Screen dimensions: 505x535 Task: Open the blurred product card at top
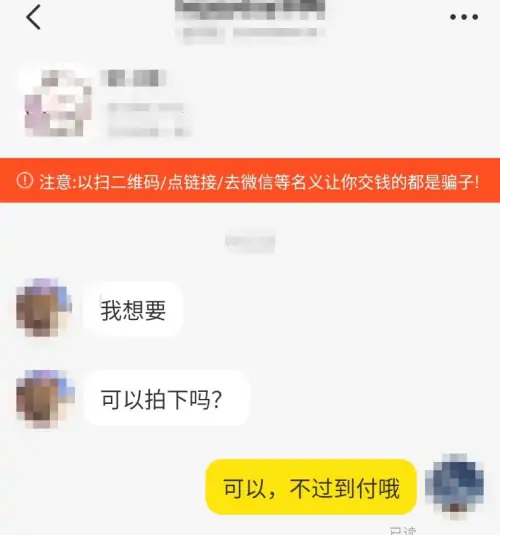click(108, 103)
